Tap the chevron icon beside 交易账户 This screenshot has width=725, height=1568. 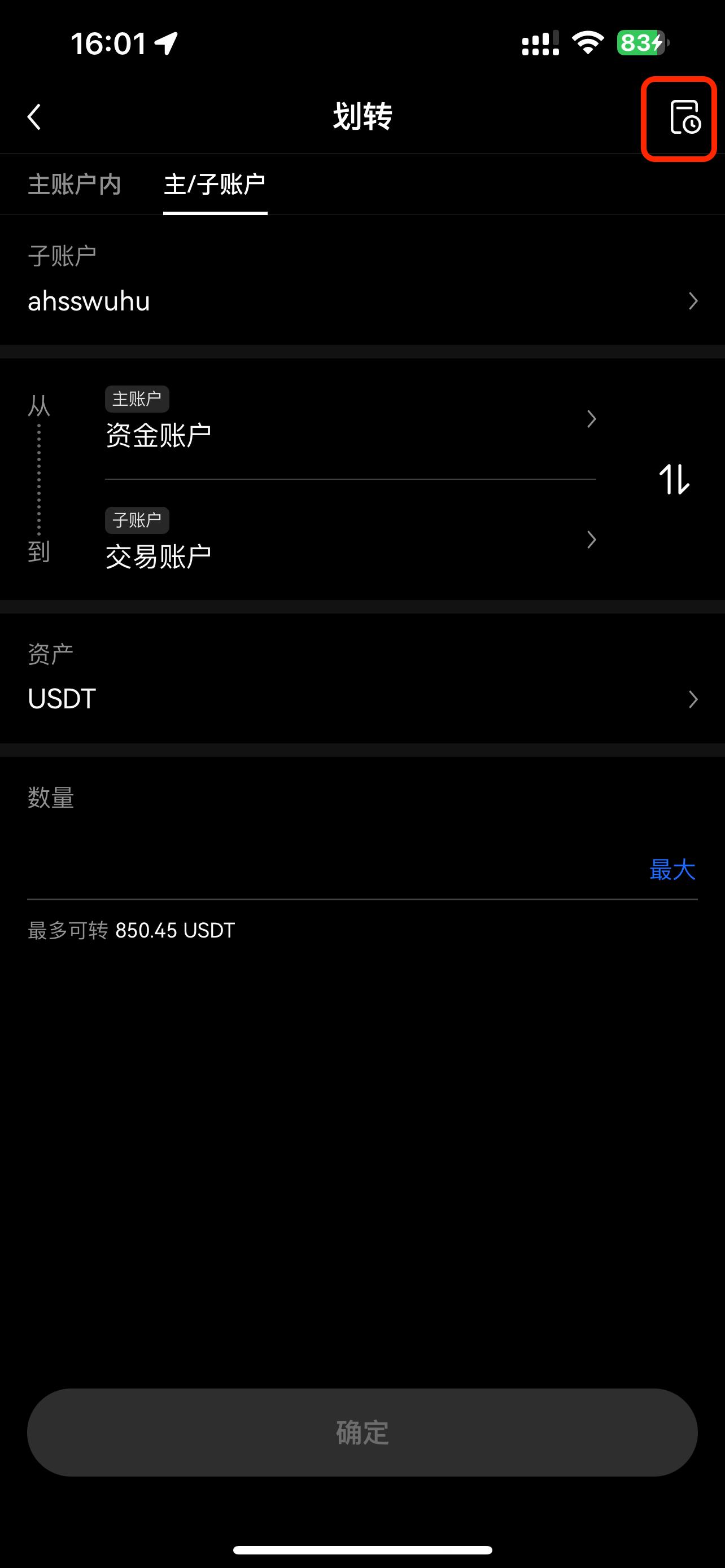591,540
